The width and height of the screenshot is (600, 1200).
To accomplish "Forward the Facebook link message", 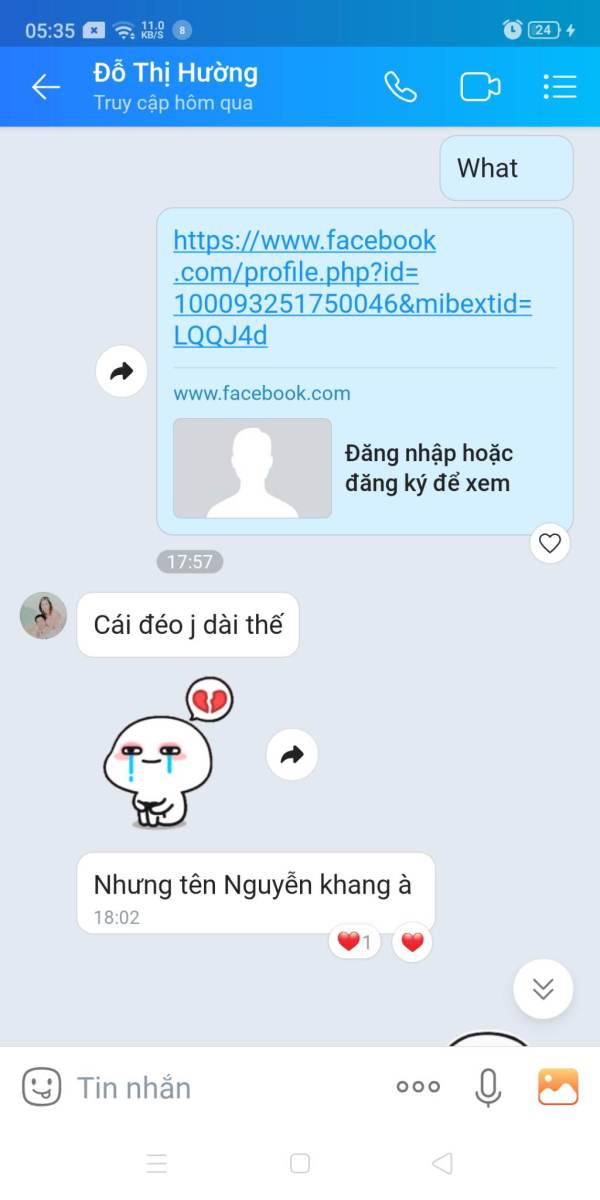I will (121, 372).
